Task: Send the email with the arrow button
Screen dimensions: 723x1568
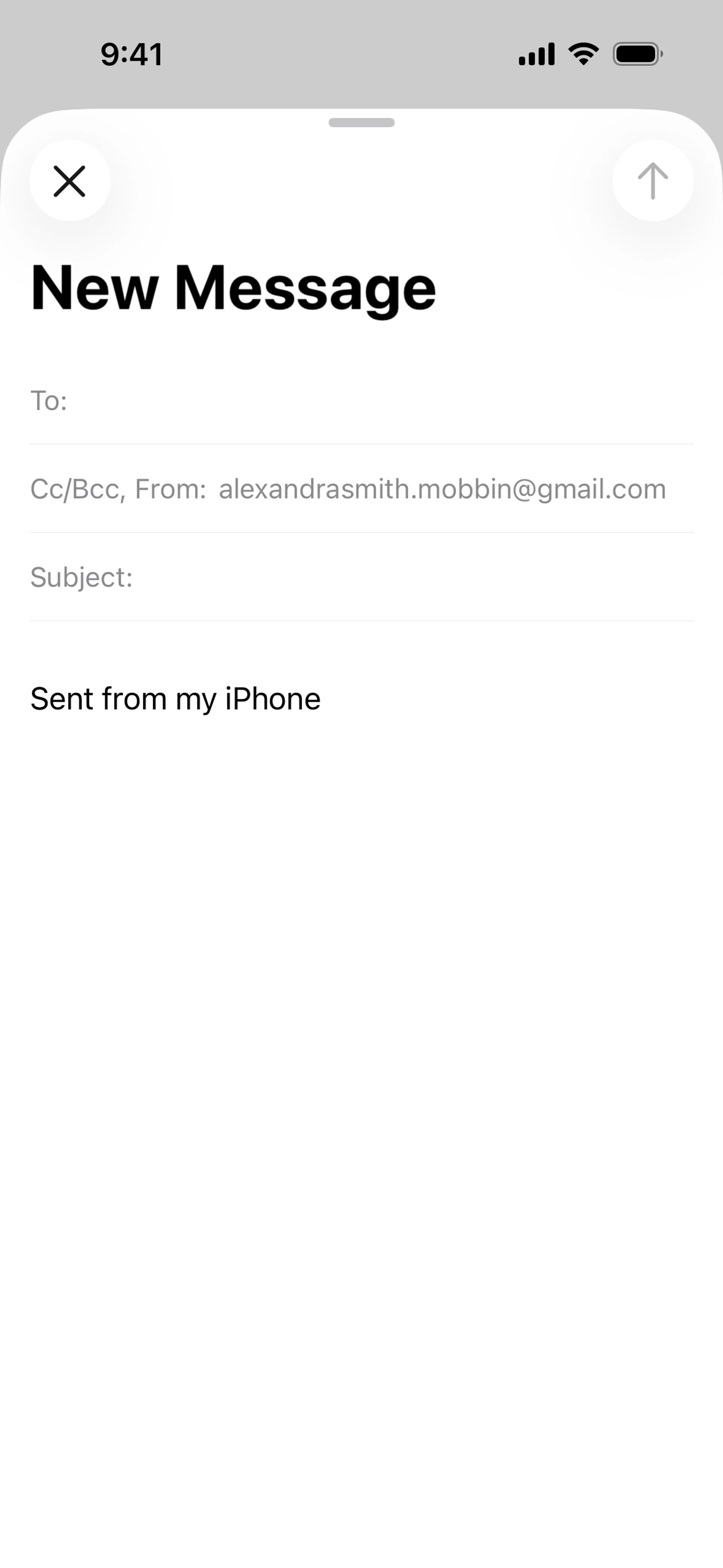Action: (x=653, y=181)
